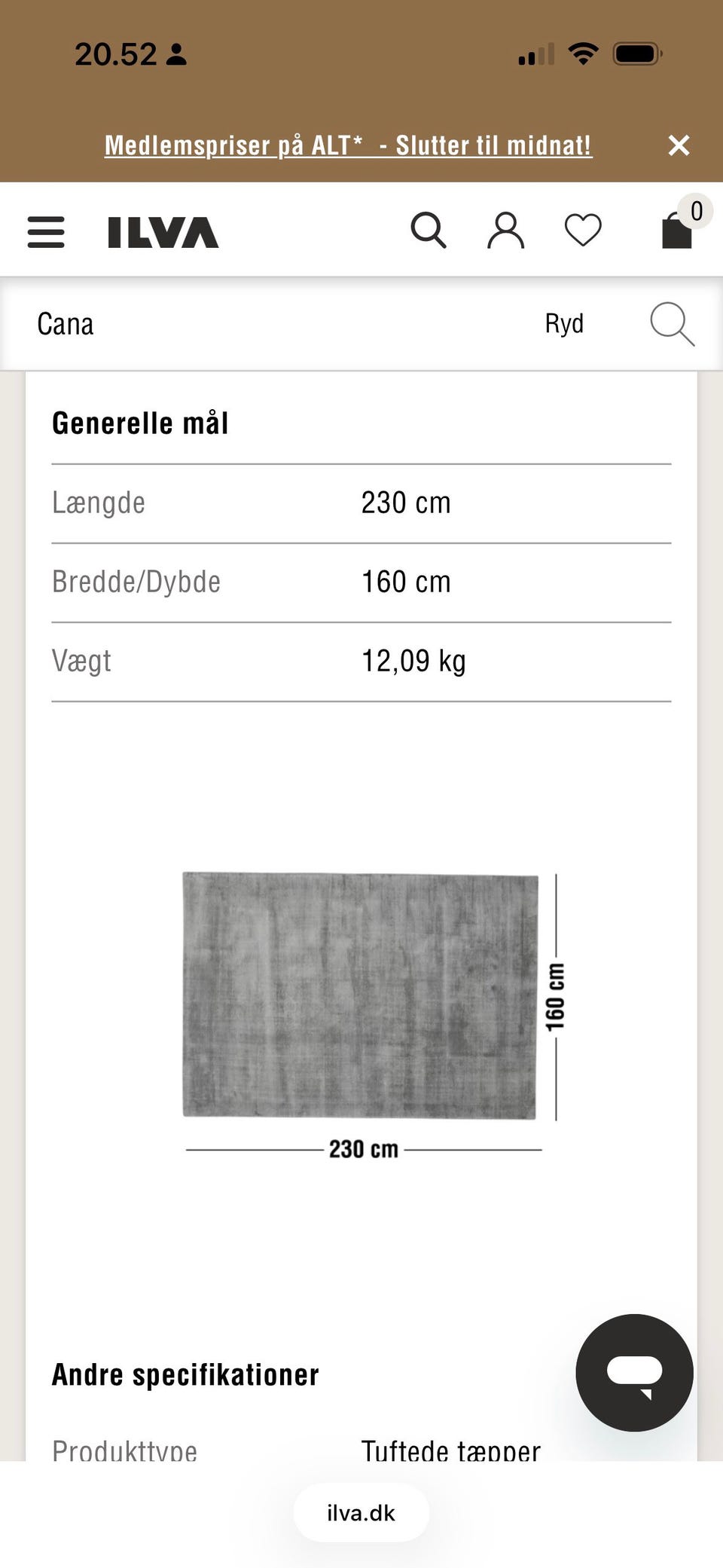This screenshot has width=723, height=1568.
Task: Click the Andre specifikationer heading
Action: tap(185, 1374)
